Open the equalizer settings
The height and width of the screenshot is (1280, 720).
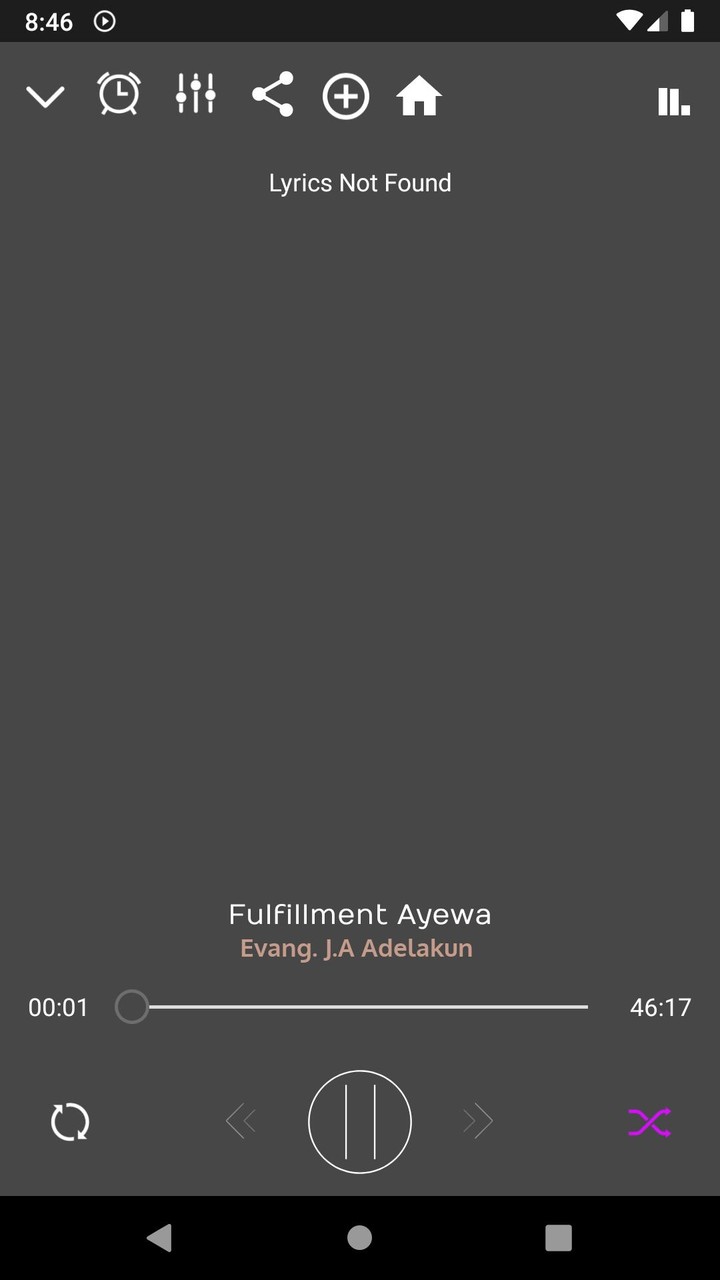(x=195, y=95)
